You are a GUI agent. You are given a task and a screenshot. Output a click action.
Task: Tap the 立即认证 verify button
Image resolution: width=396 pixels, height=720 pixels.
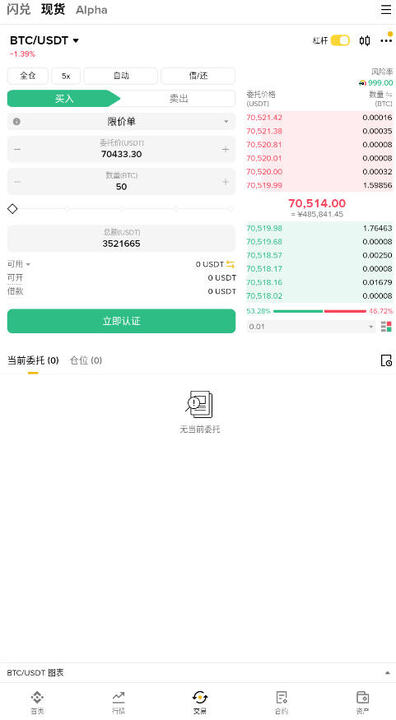pyautogui.click(x=121, y=321)
